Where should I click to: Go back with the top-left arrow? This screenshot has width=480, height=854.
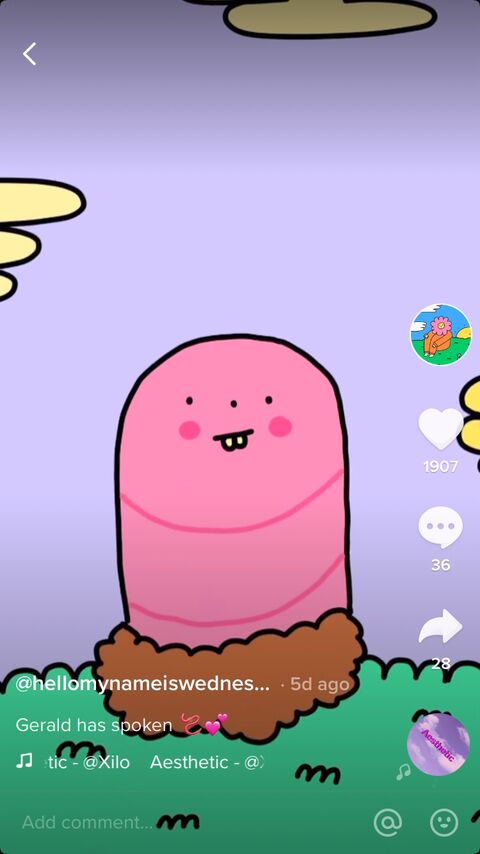pos(29,54)
